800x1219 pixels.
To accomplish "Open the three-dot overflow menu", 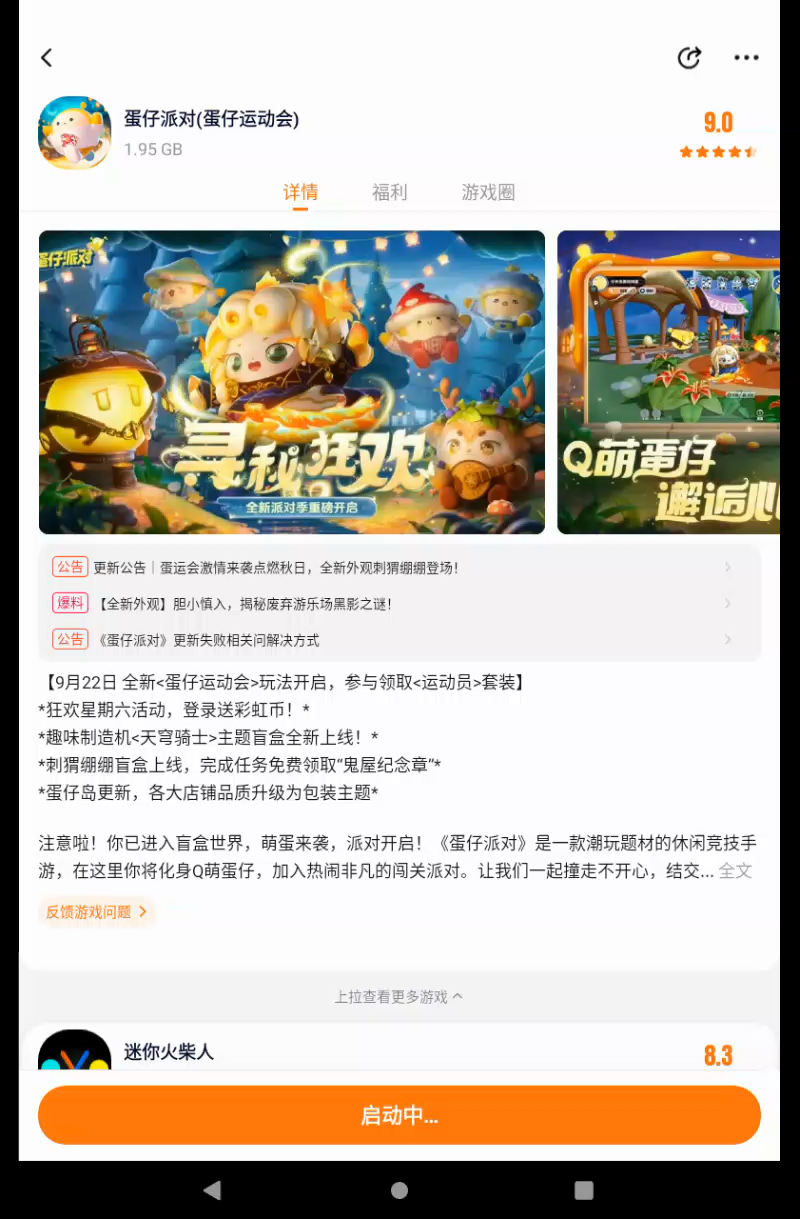I will click(x=746, y=58).
